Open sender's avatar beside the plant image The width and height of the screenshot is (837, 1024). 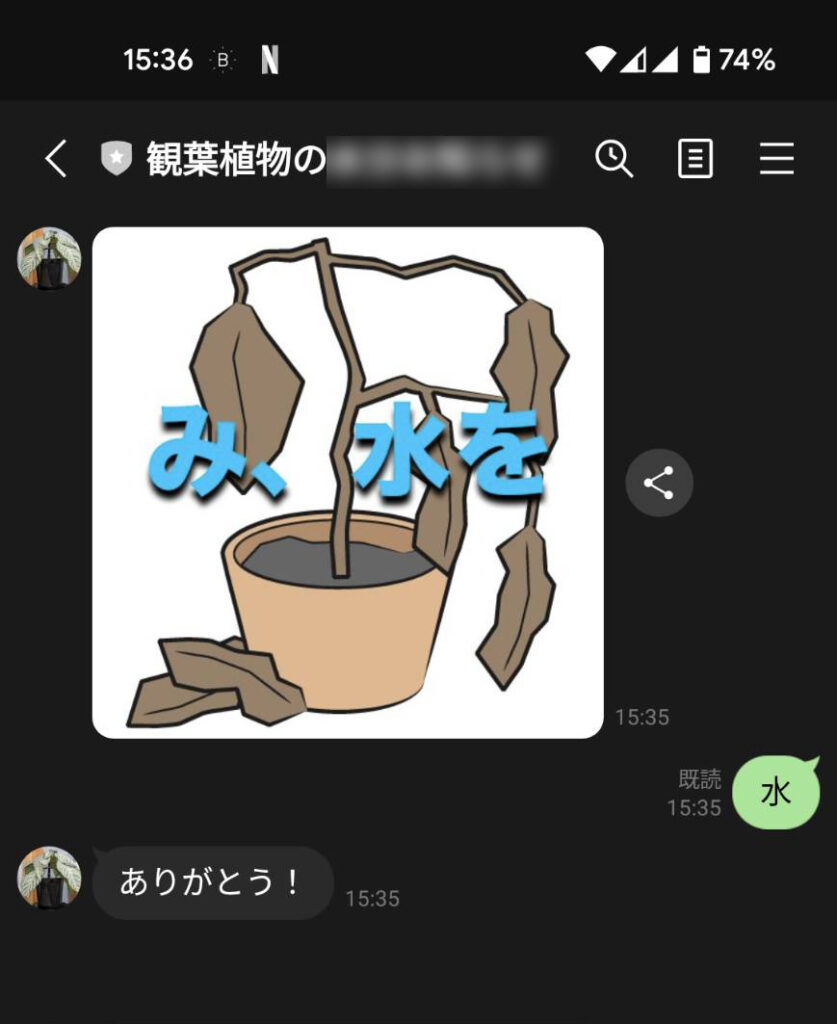(x=48, y=259)
